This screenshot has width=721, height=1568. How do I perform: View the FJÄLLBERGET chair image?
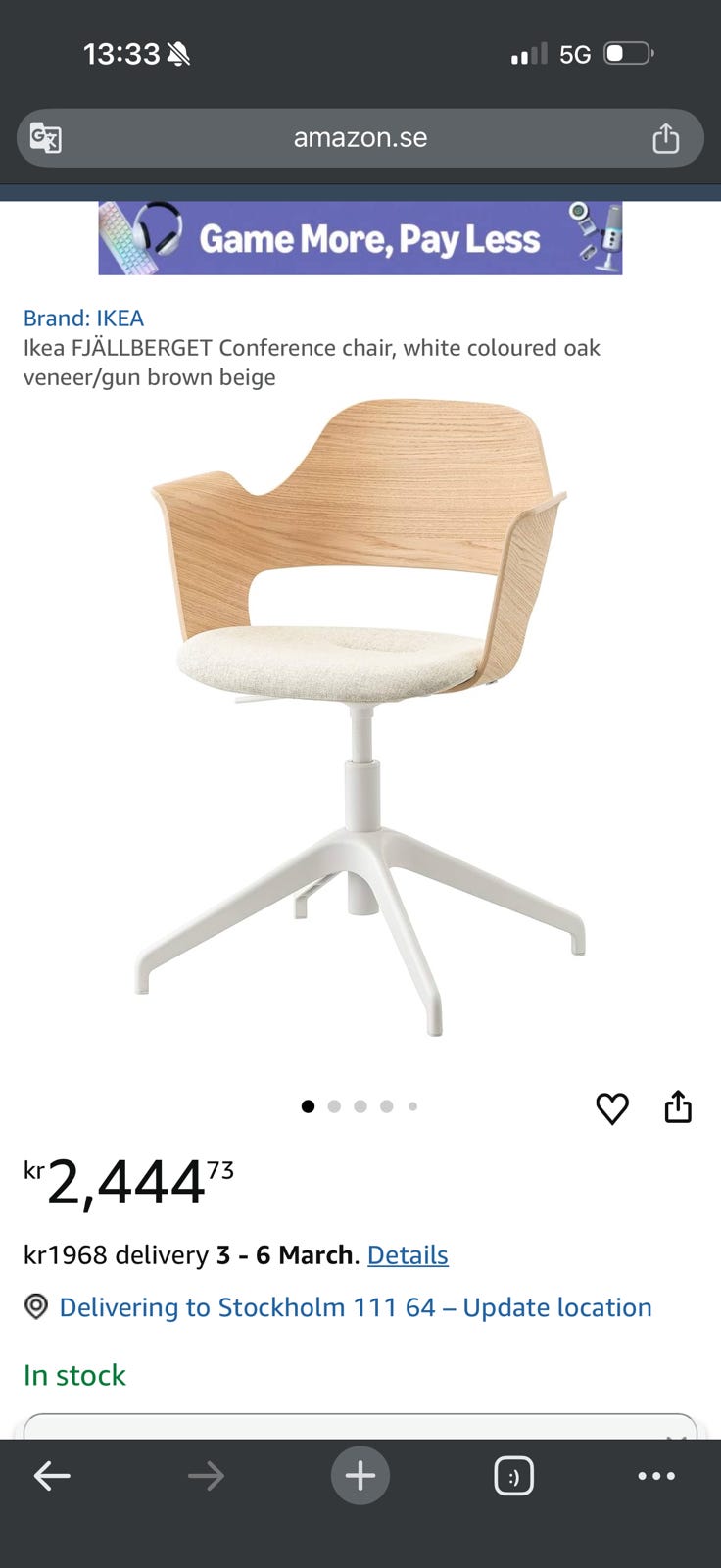(x=360, y=715)
